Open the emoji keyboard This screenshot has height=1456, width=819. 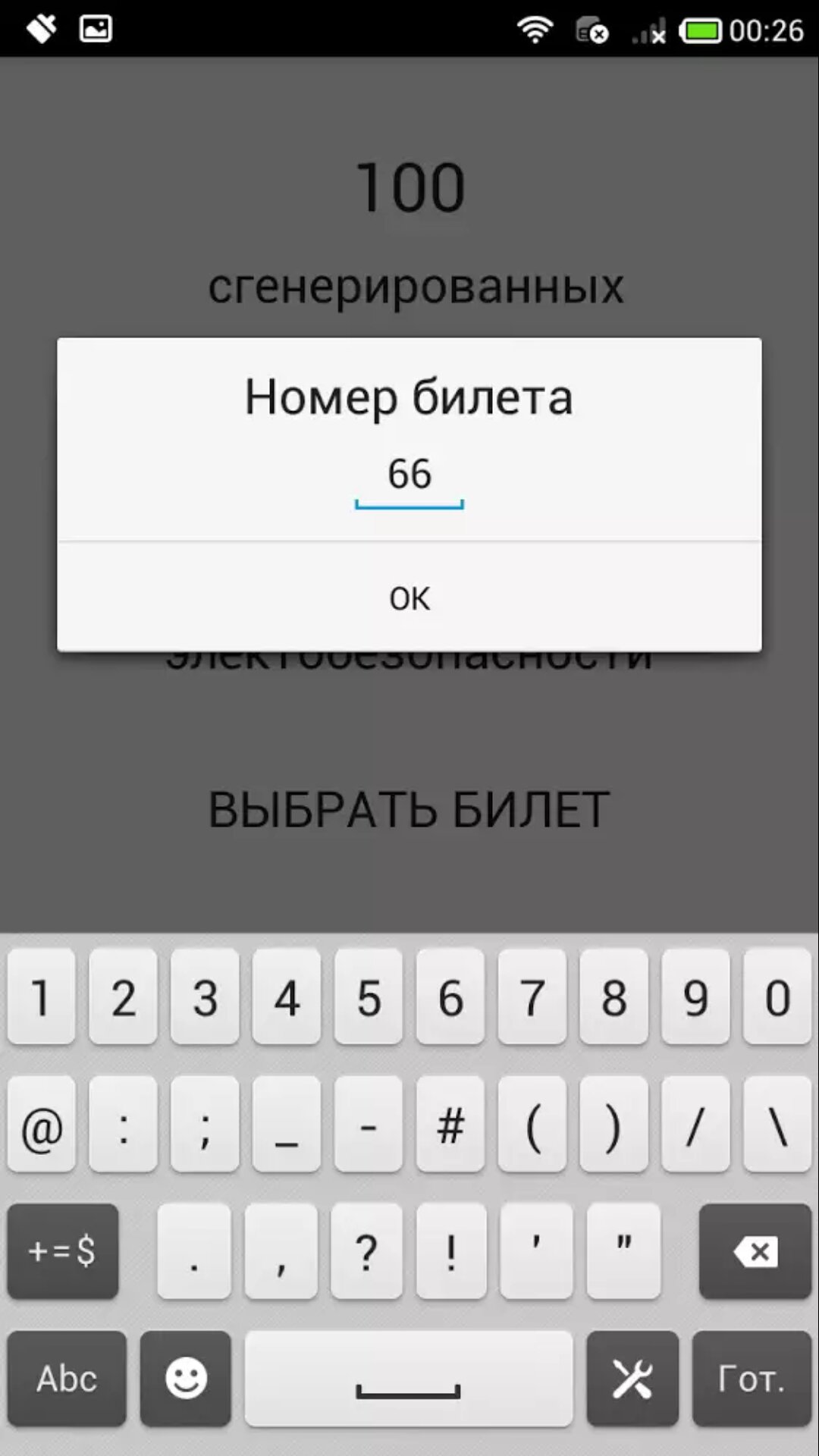coord(186,1378)
